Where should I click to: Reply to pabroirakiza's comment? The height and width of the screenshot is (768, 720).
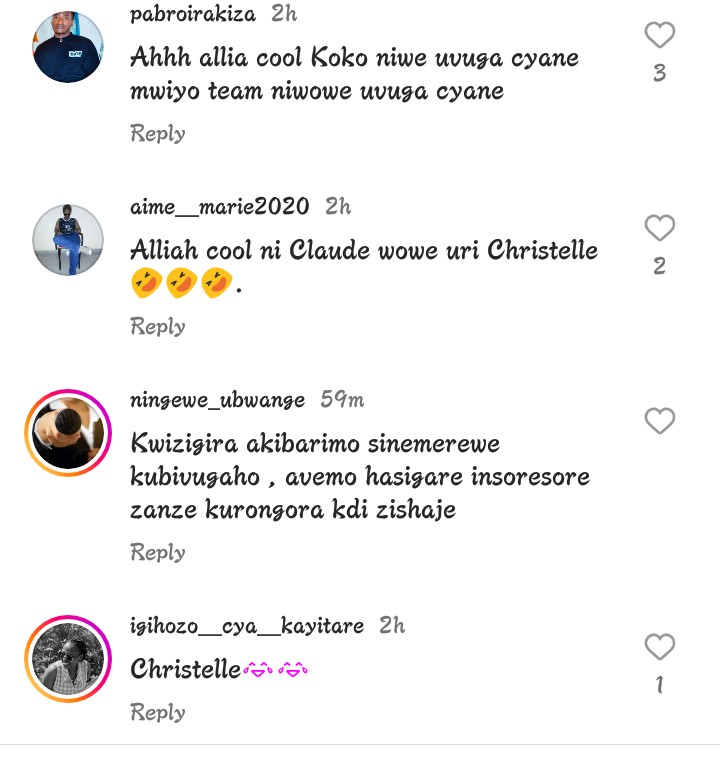point(158,133)
